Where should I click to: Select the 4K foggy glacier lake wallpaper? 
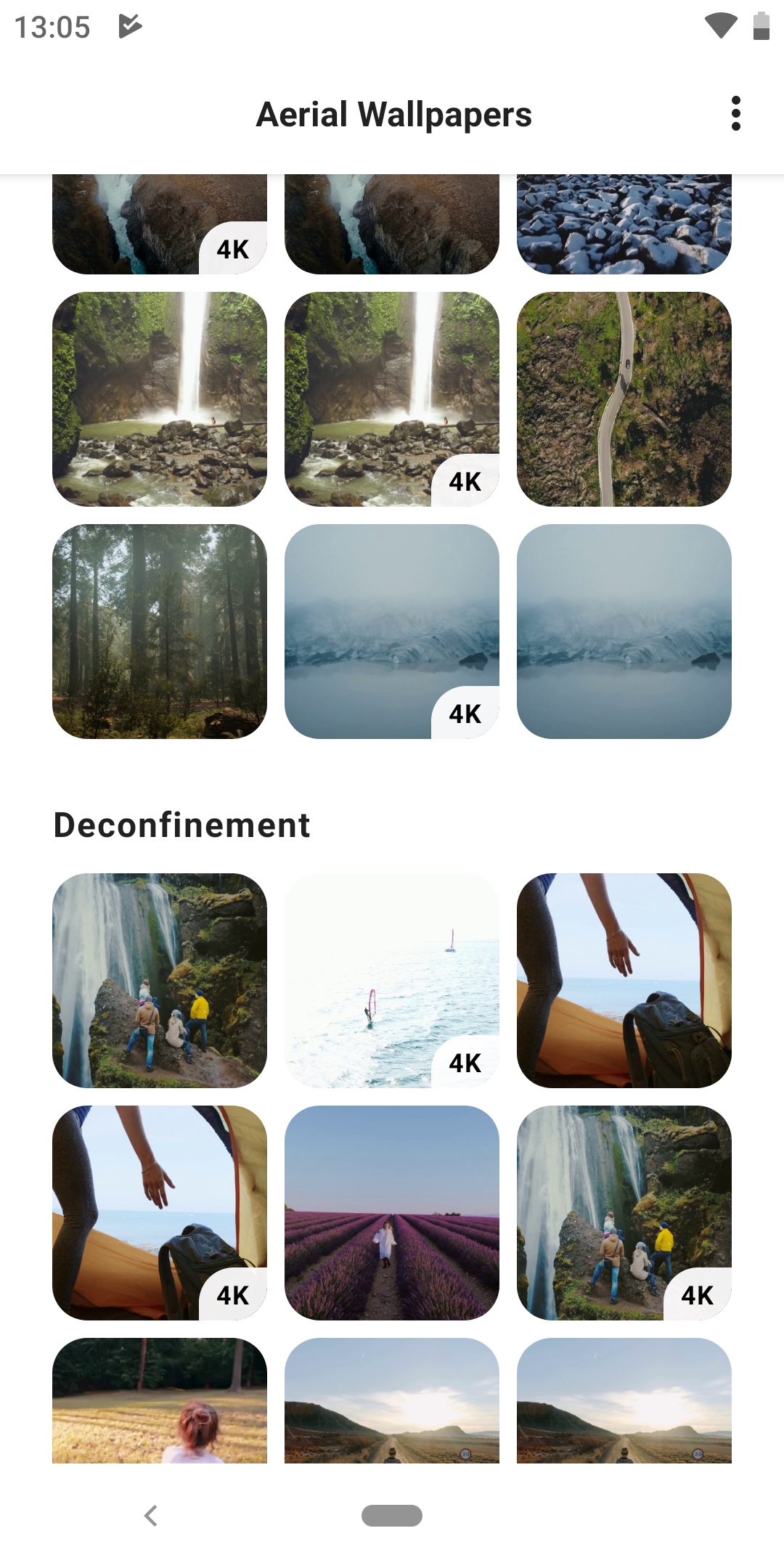[392, 632]
